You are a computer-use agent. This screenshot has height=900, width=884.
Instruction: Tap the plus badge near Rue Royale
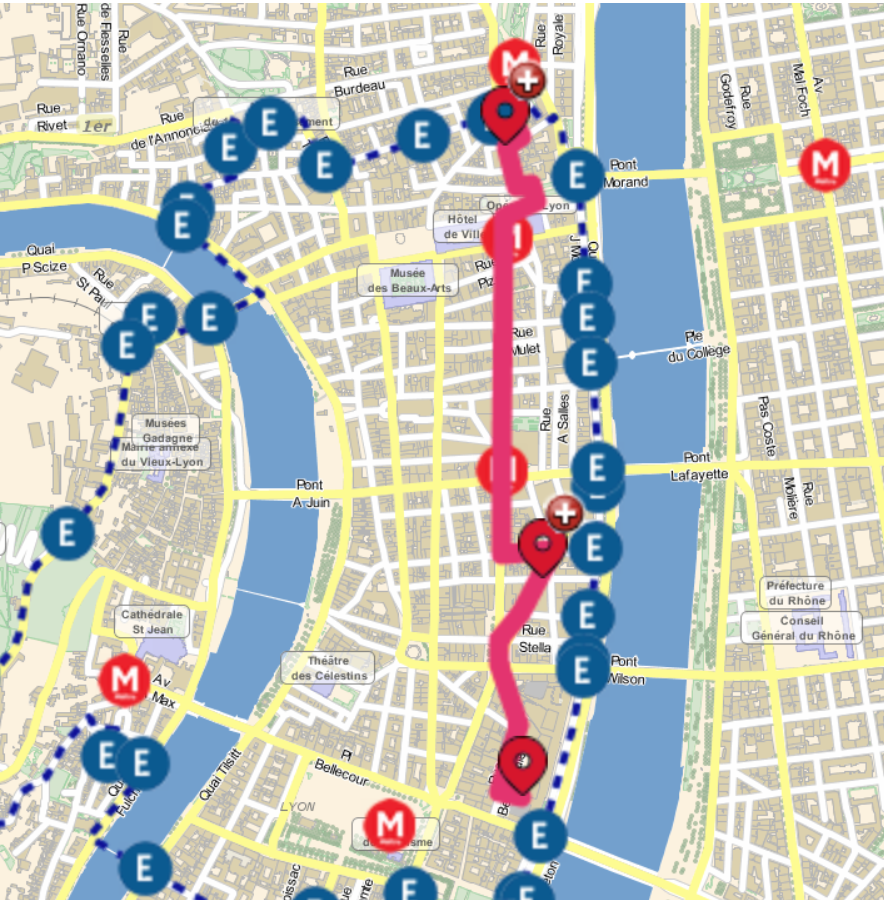(x=528, y=81)
